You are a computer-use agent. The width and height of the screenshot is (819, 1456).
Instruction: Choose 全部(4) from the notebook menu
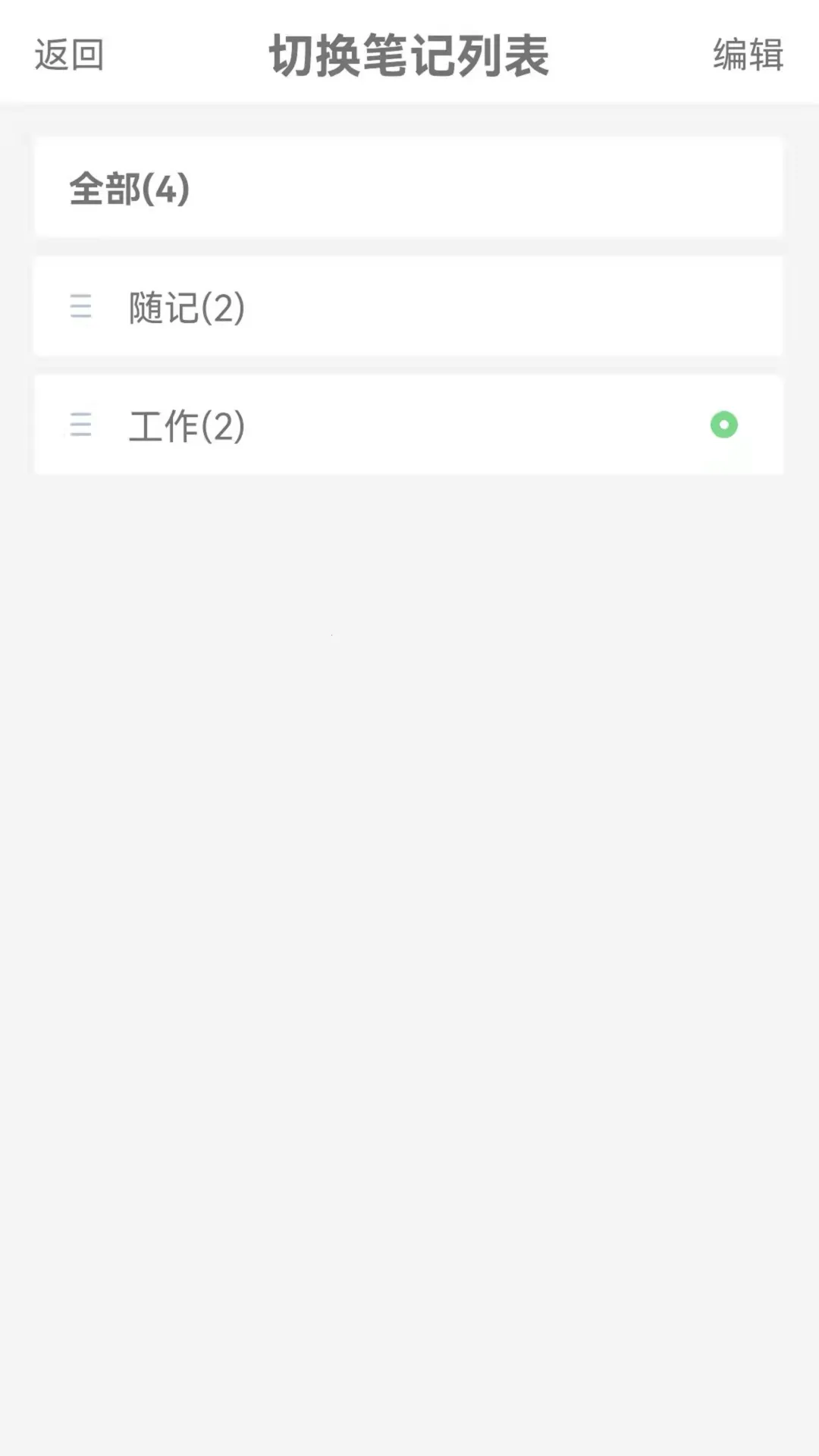coord(408,187)
